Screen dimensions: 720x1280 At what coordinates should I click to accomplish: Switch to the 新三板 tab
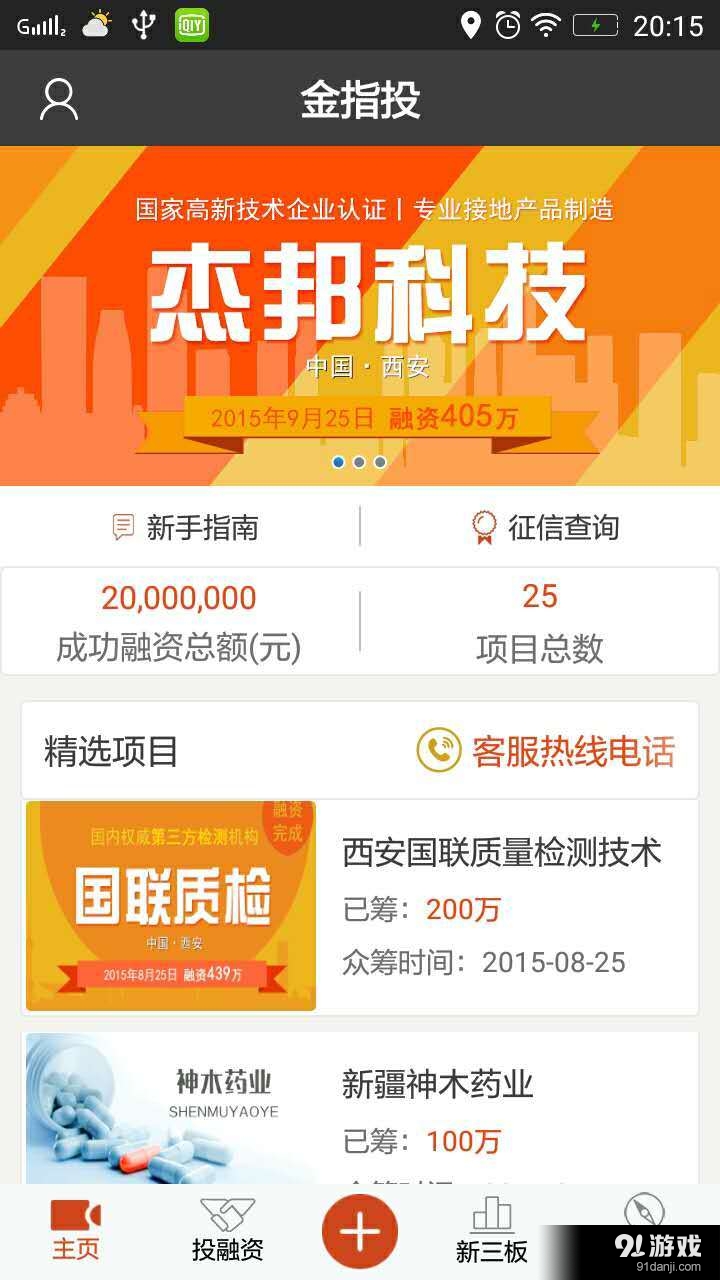[491, 1230]
